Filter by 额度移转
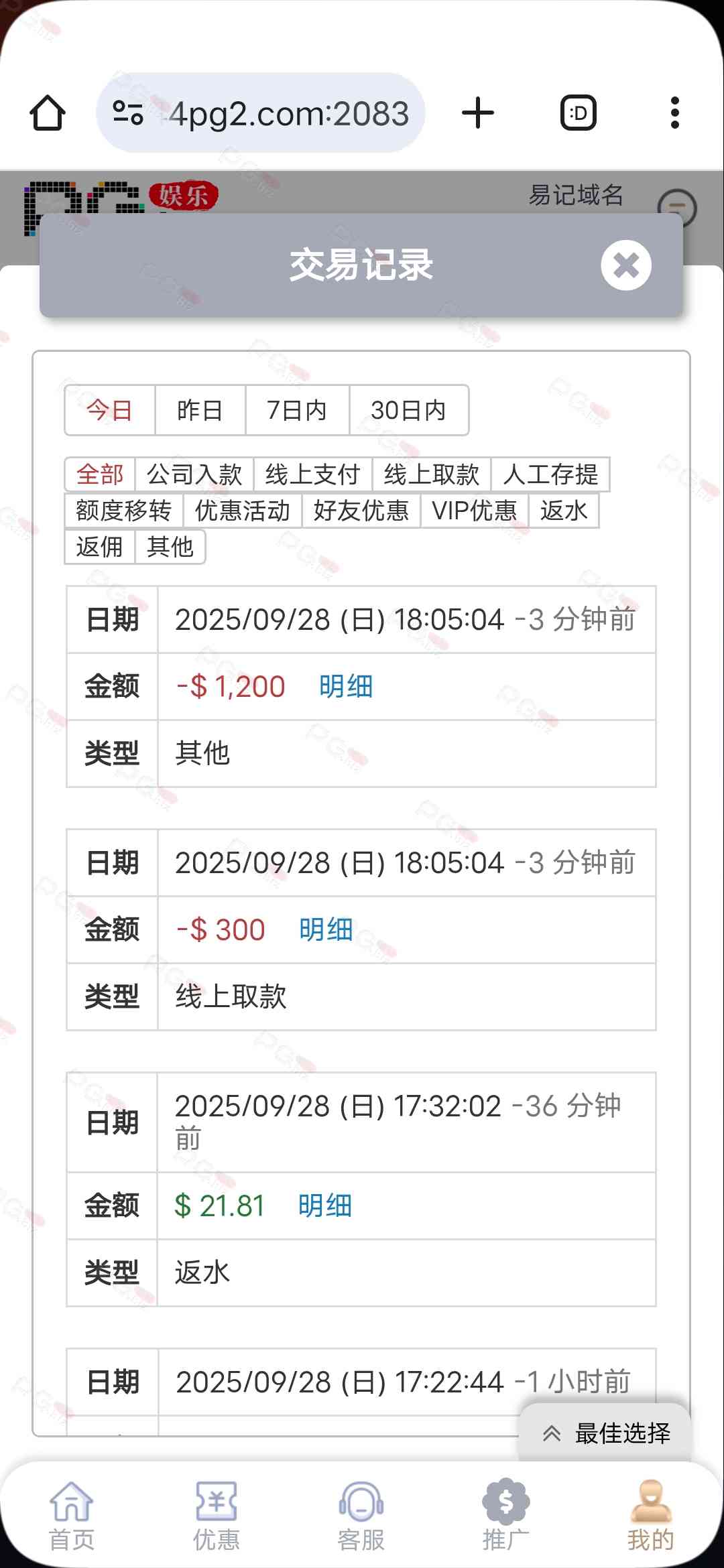Screen dimensions: 724x1568 pos(124,511)
